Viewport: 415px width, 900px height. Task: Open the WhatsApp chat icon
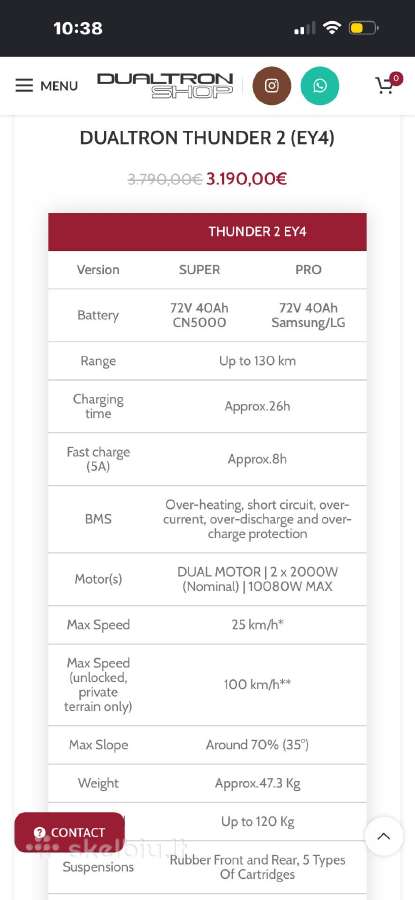[320, 86]
